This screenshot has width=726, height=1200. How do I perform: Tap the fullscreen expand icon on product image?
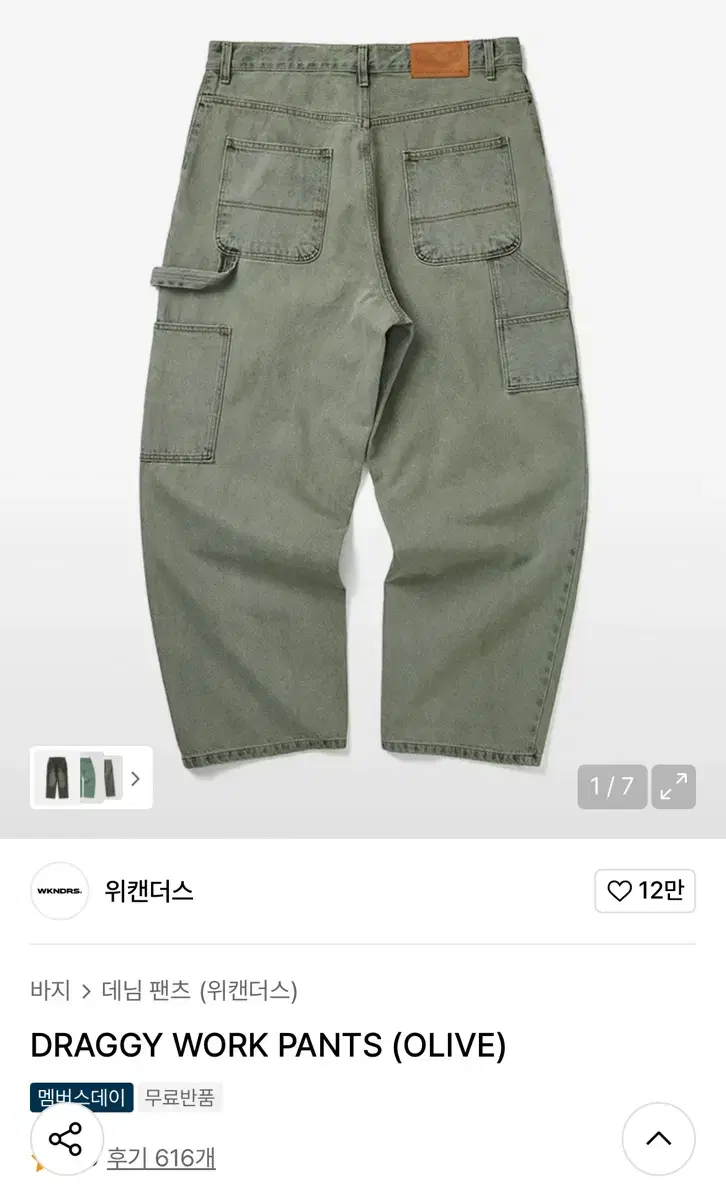point(673,787)
